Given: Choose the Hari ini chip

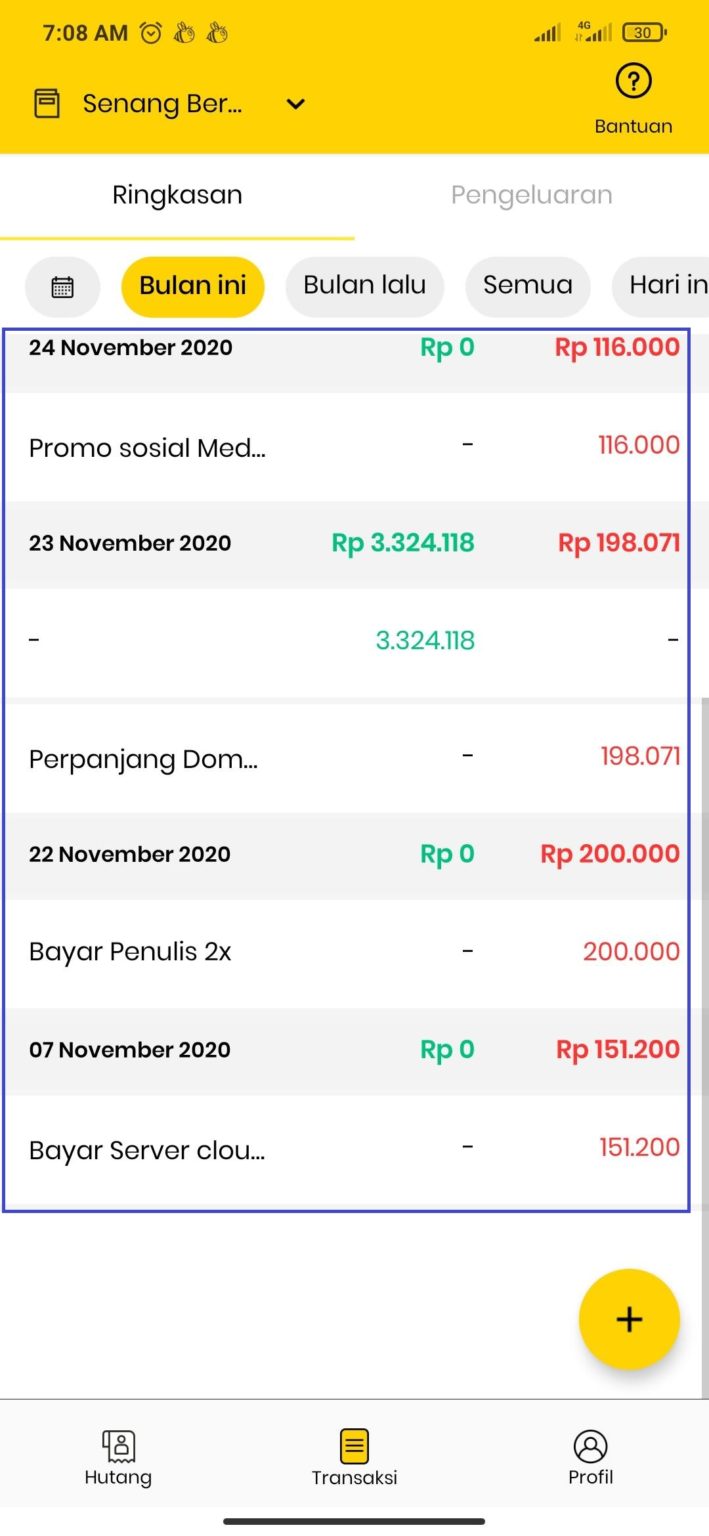Looking at the screenshot, I should pos(662,286).
